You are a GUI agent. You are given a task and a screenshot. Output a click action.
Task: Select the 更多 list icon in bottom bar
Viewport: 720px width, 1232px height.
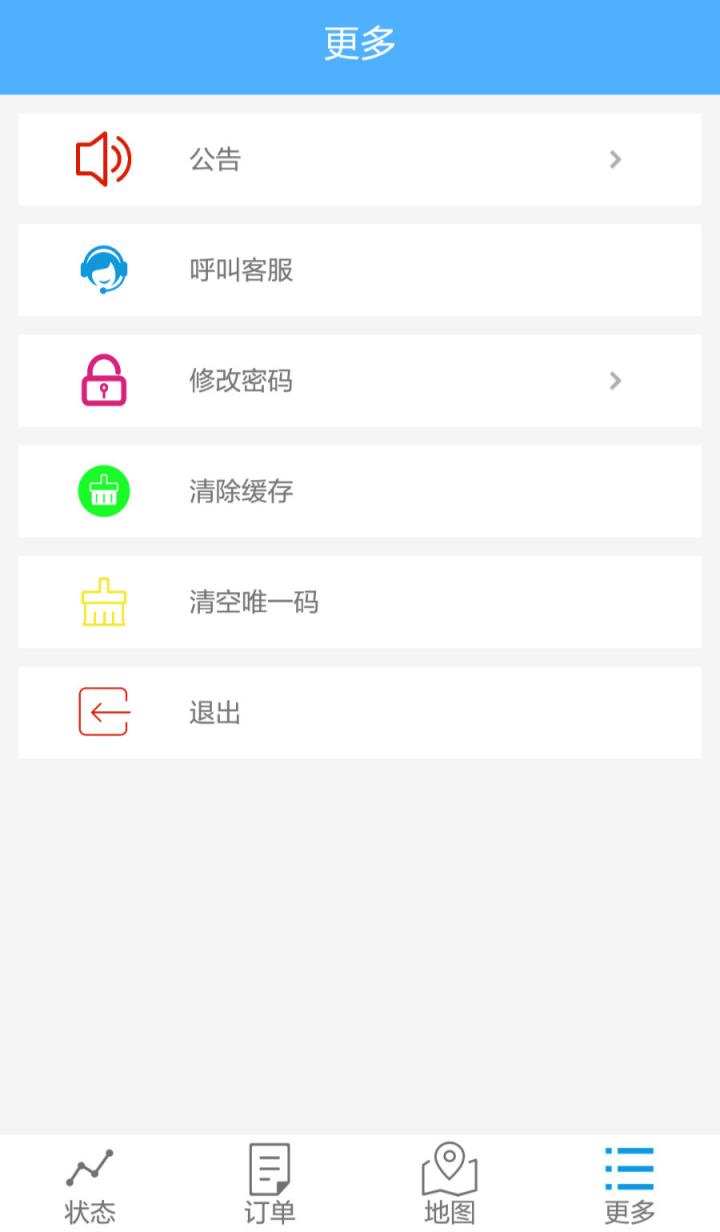pos(629,1167)
